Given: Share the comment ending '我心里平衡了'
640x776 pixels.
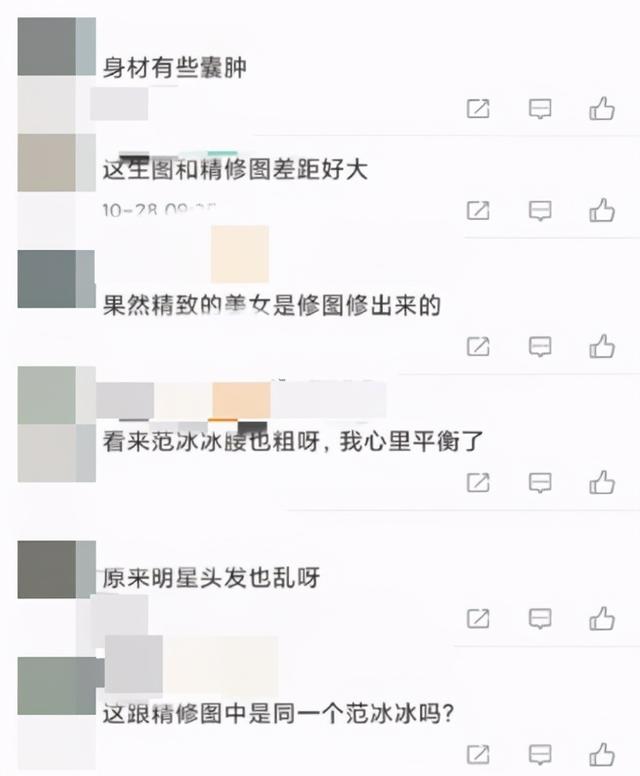Looking at the screenshot, I should coord(479,483).
